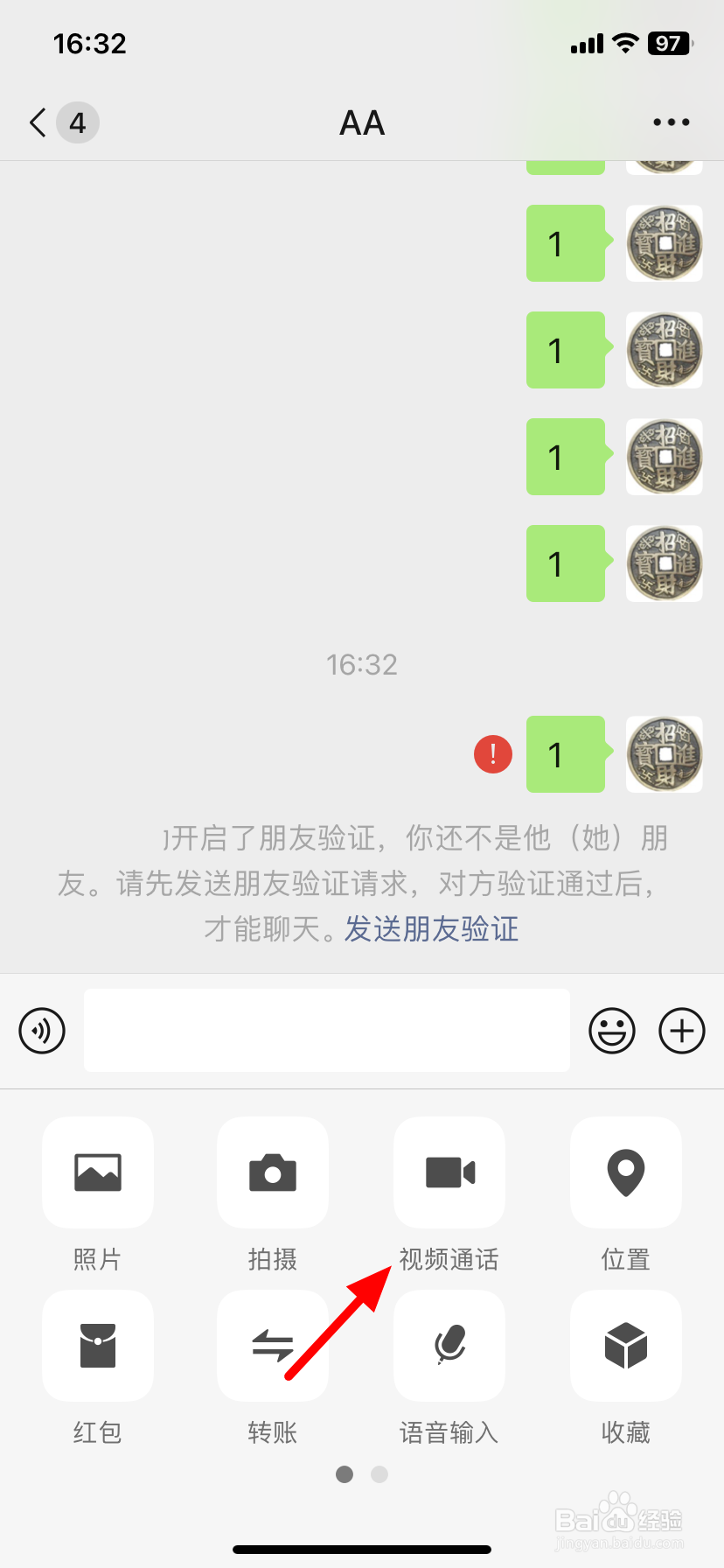Screen dimensions: 724x1568
Task: Tap the plus attachment button
Action: pyautogui.click(x=680, y=1031)
